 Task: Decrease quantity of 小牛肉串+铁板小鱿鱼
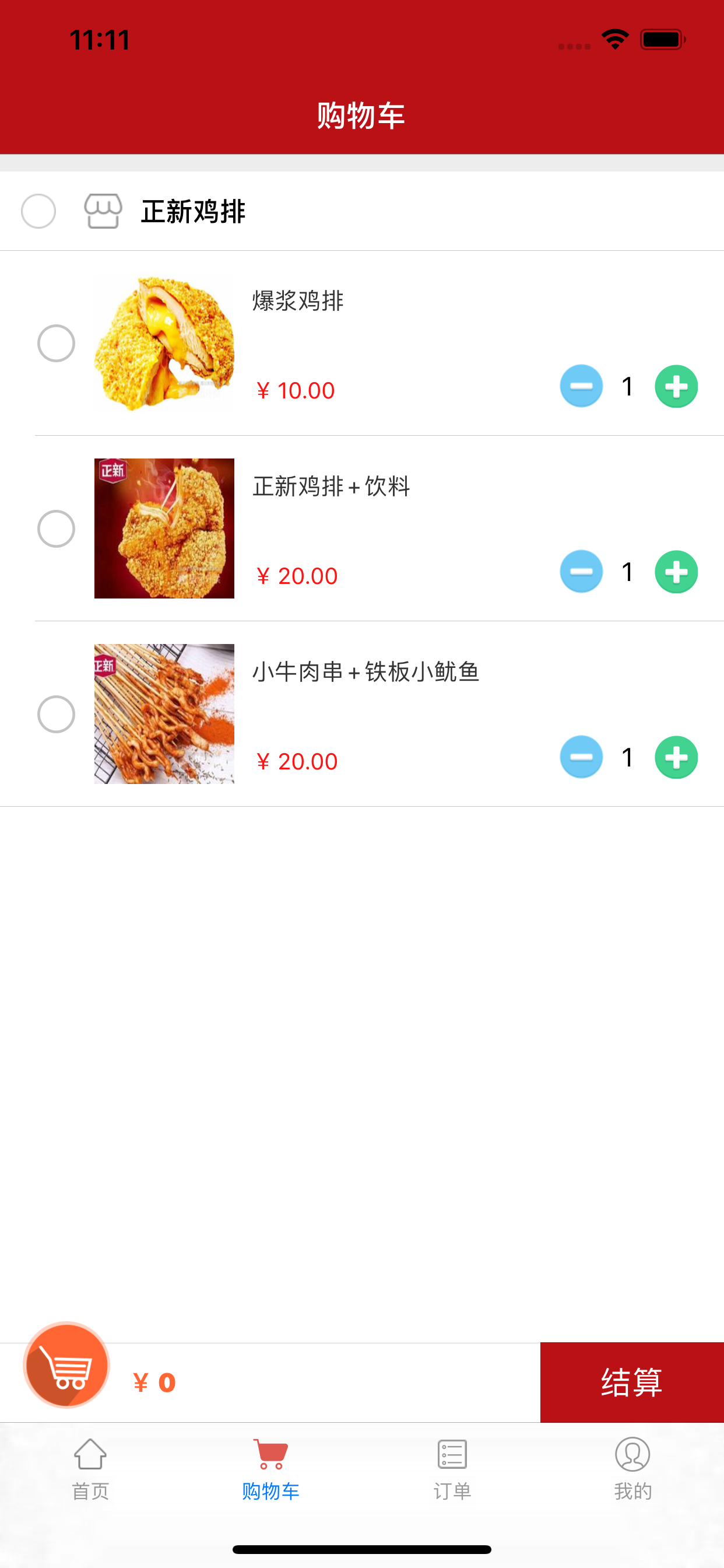(x=581, y=757)
